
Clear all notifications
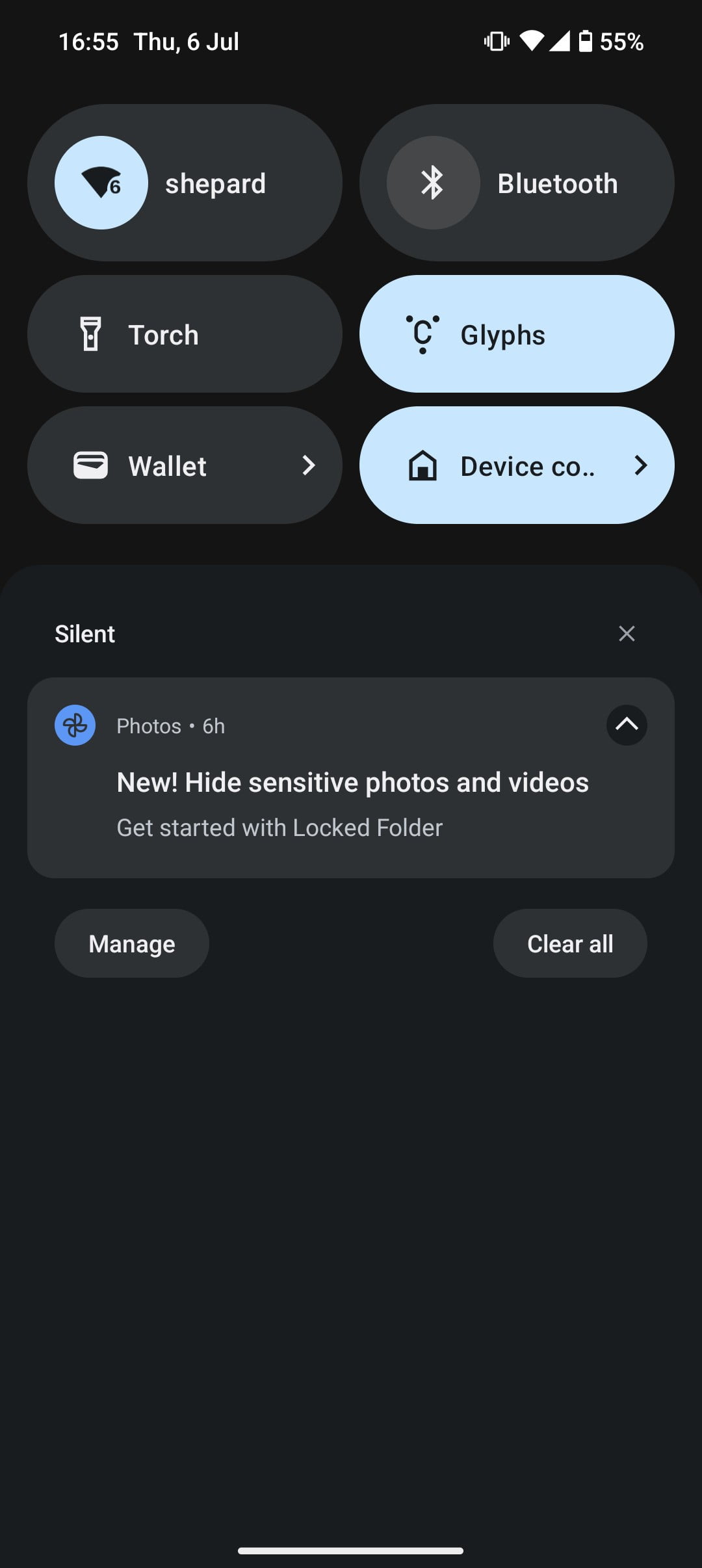tap(570, 943)
